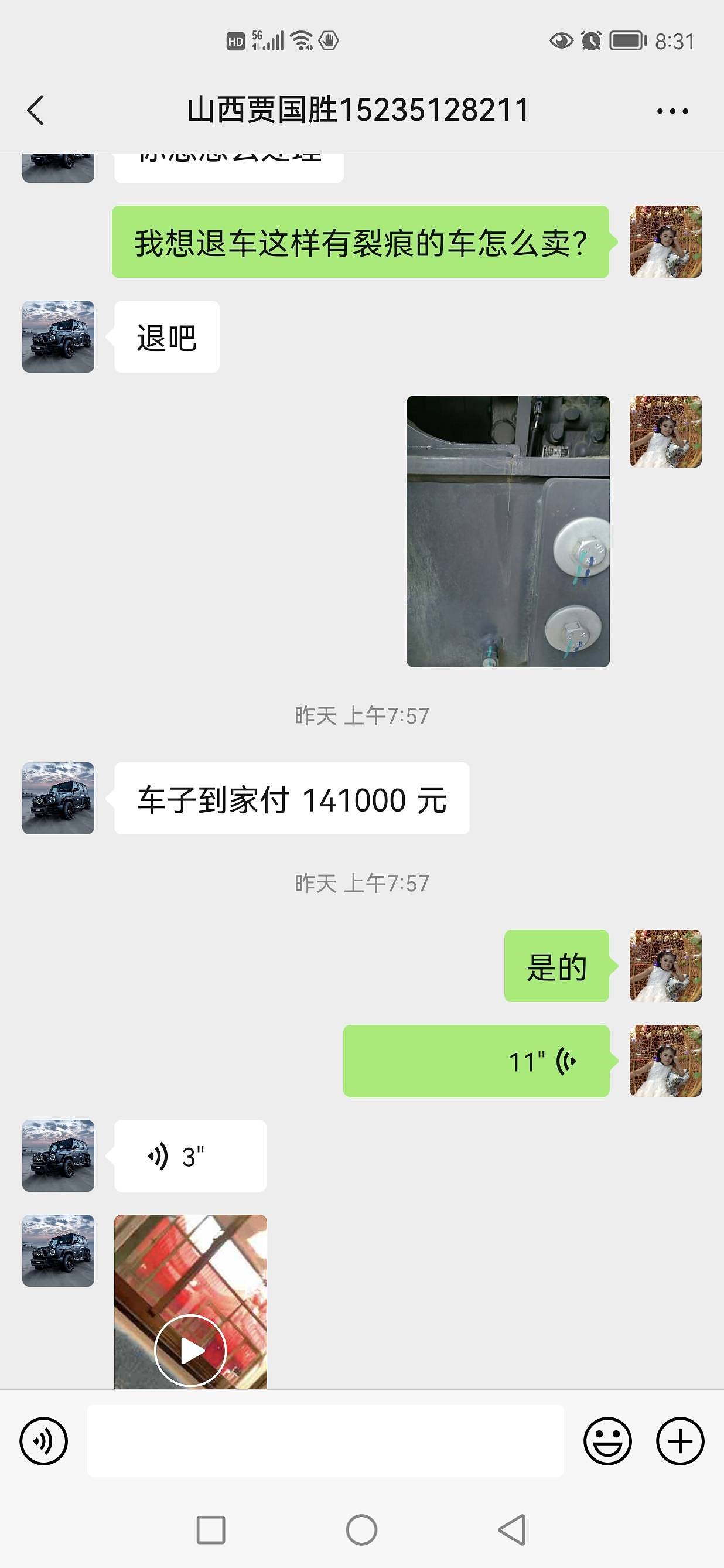Open chat info via three-dot menu

click(x=672, y=111)
